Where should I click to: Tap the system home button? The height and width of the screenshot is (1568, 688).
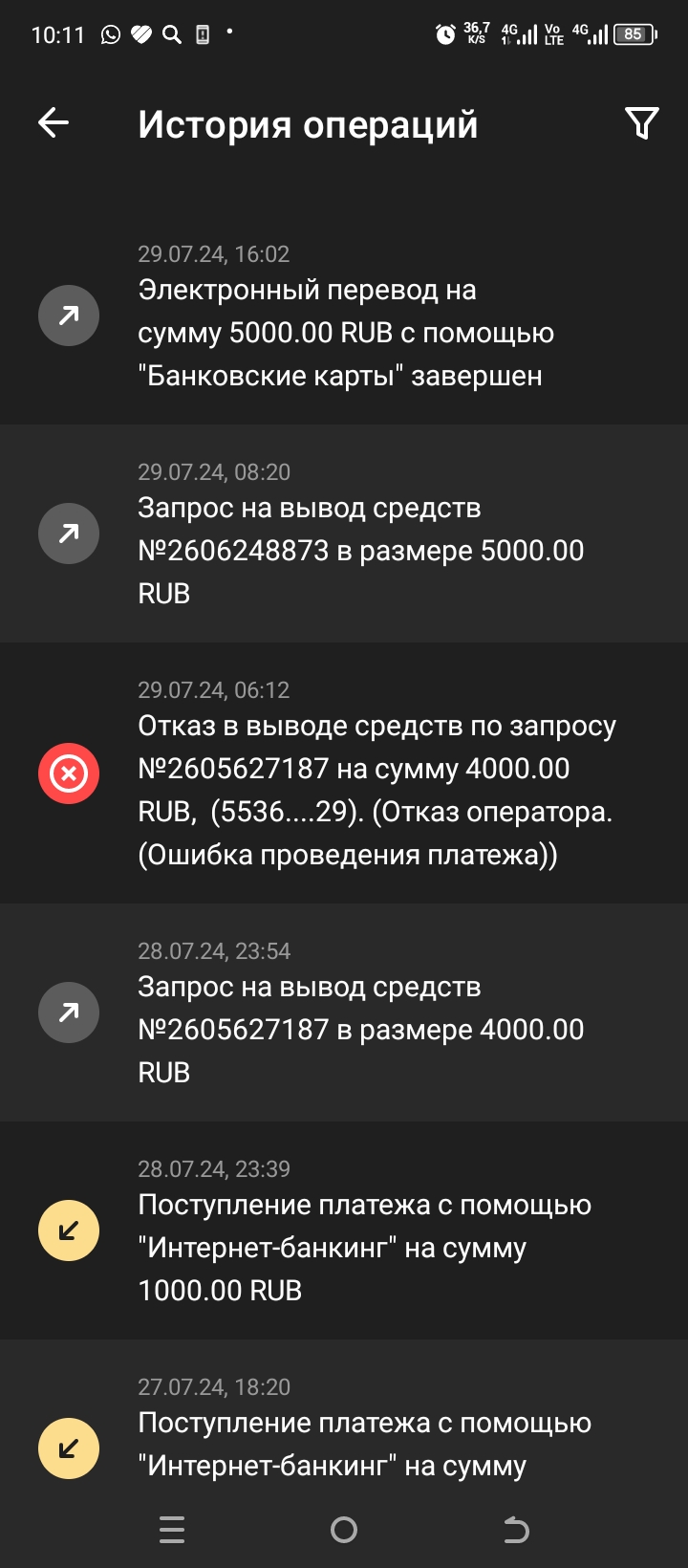[x=344, y=1530]
